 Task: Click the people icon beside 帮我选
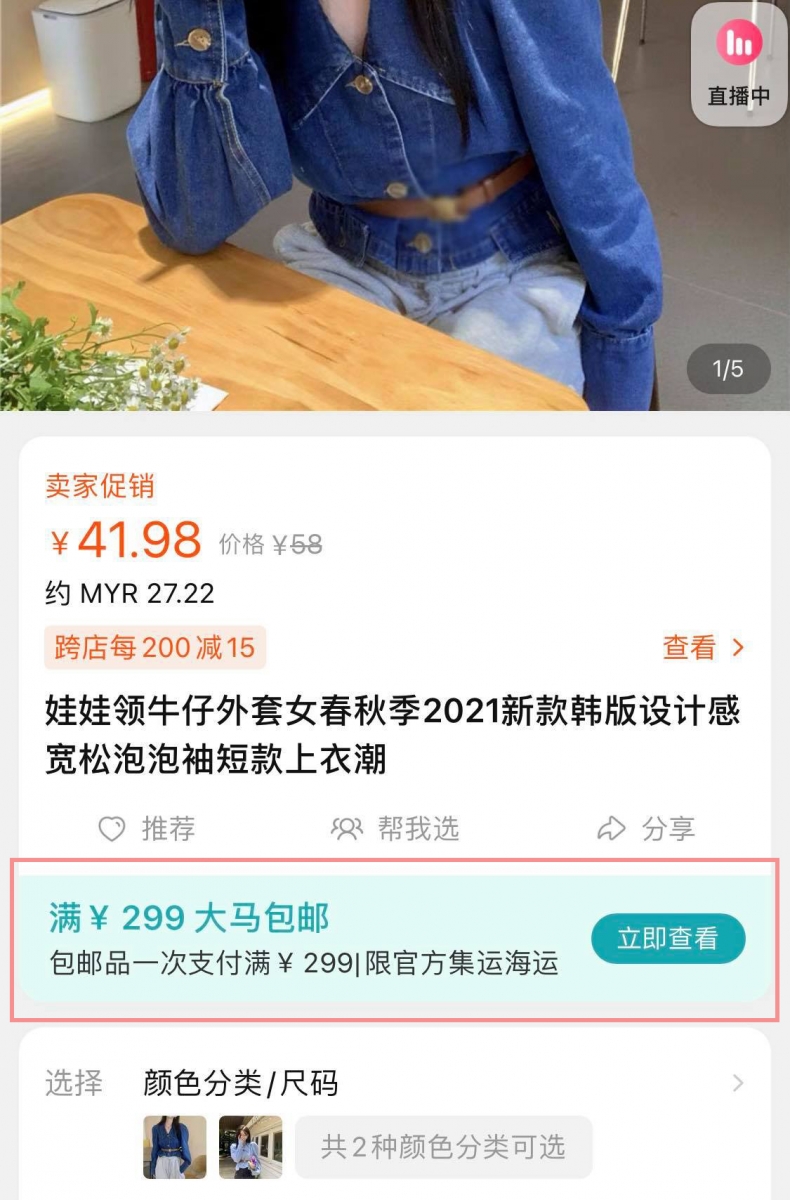coord(345,828)
